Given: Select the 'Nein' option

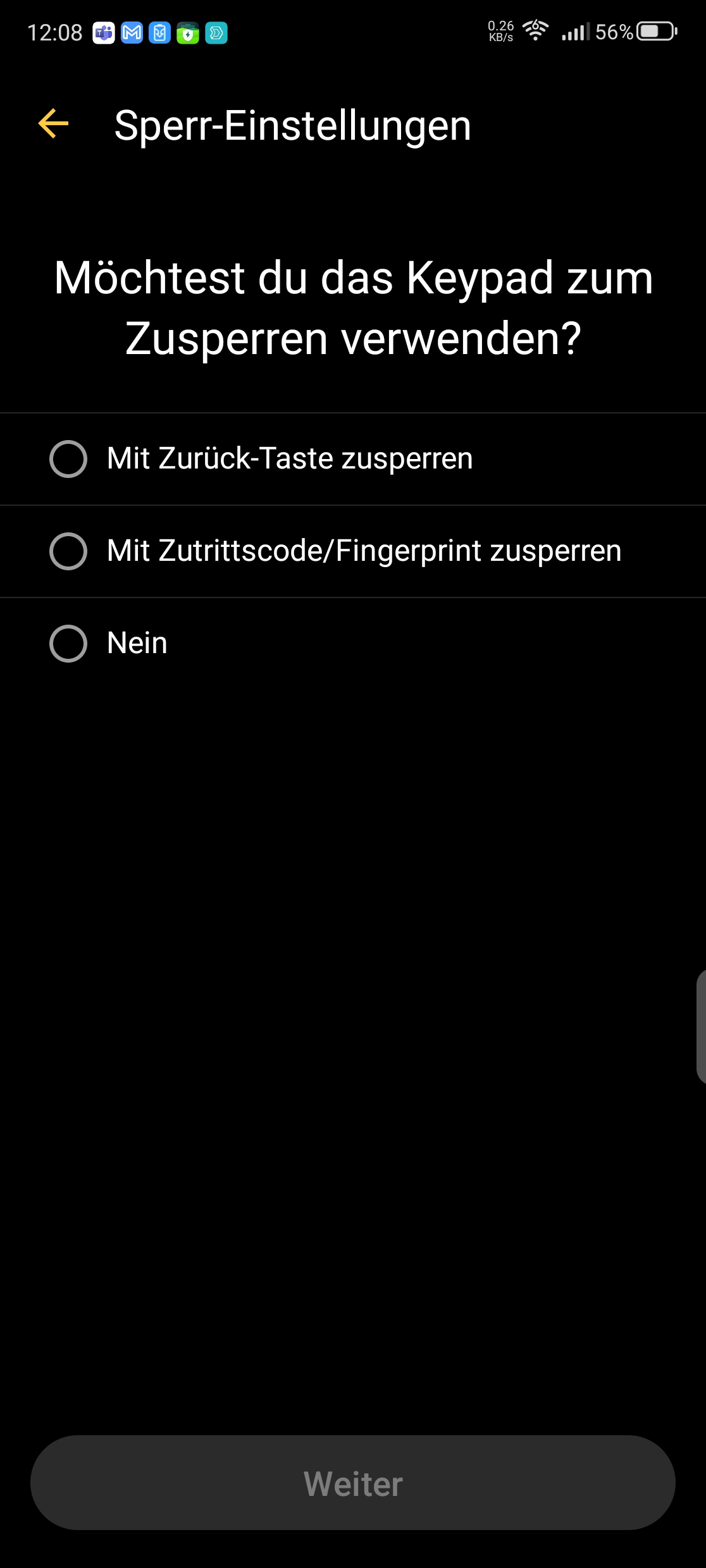Looking at the screenshot, I should pos(68,644).
